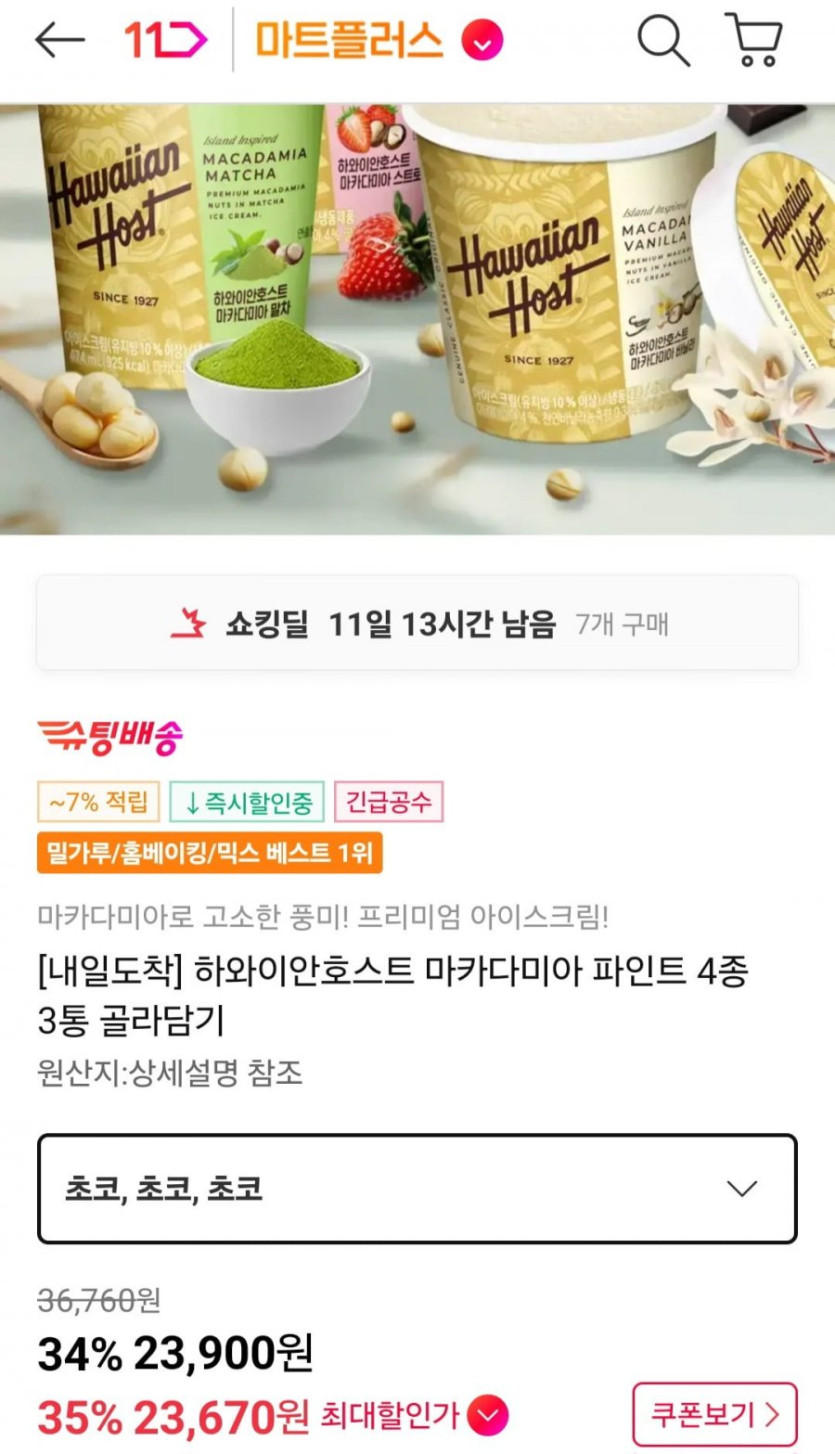Viewport: 835px width, 1454px height.
Task: Open the 밀가루/홈베이킹/믹스 베스트 1위 badge
Action: click(209, 853)
